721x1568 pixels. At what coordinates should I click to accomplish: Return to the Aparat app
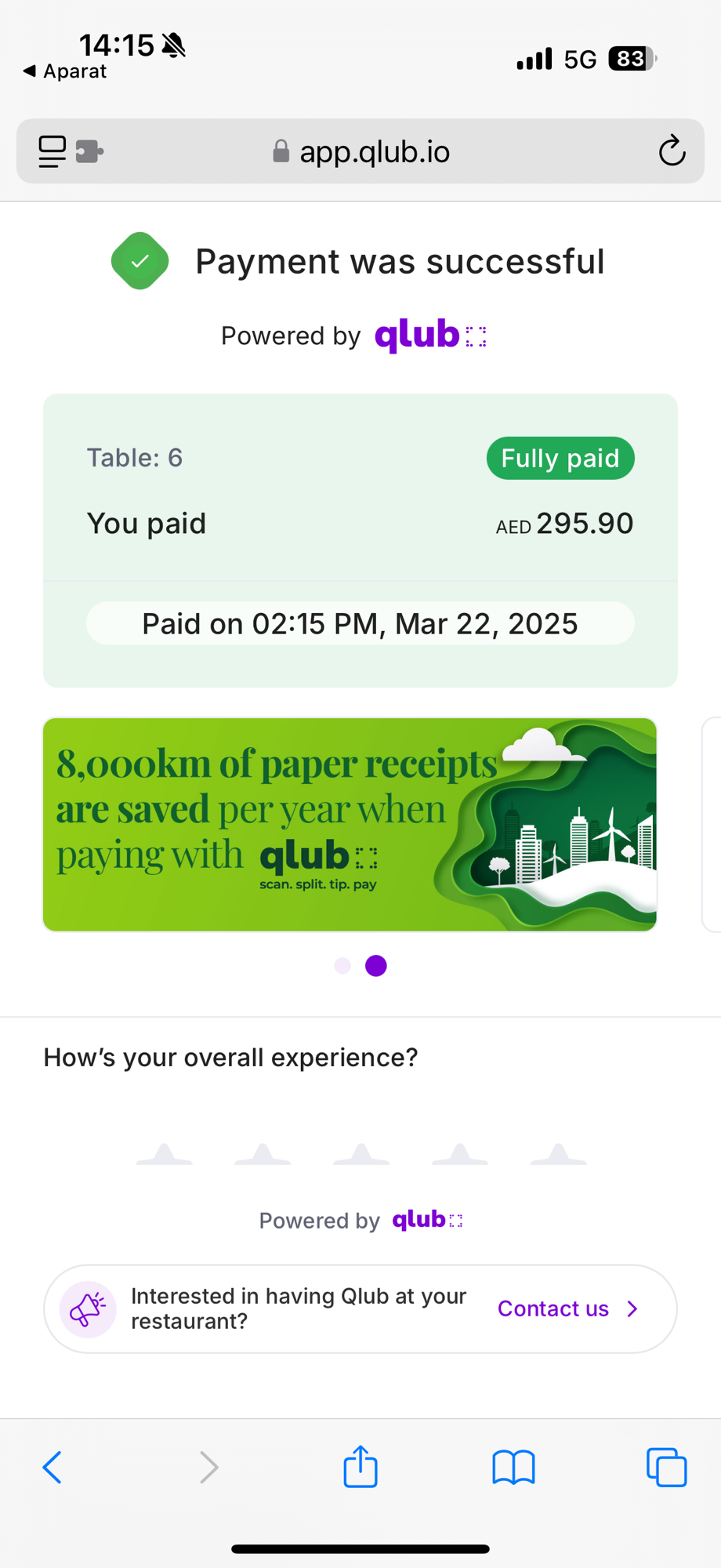coord(65,71)
